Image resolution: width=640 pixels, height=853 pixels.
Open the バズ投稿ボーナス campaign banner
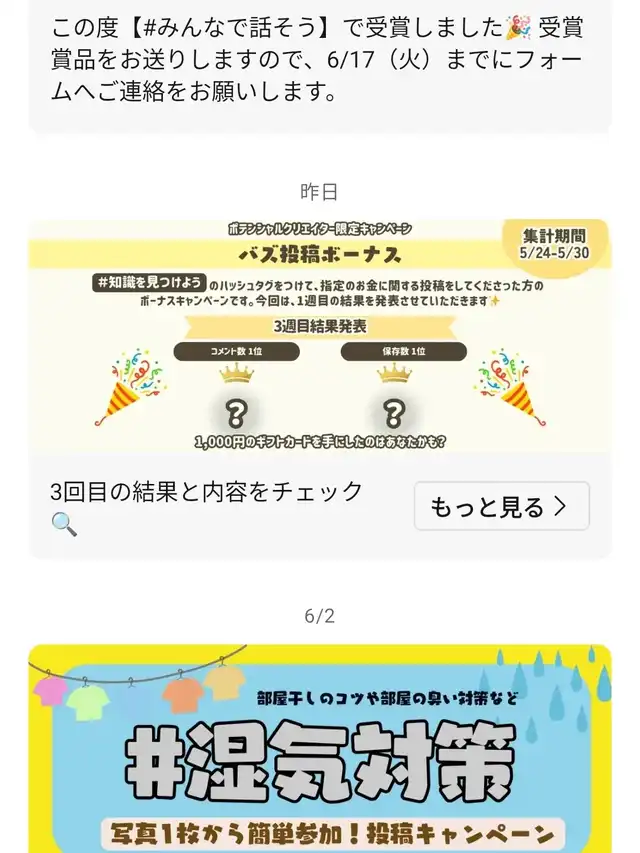(x=320, y=335)
